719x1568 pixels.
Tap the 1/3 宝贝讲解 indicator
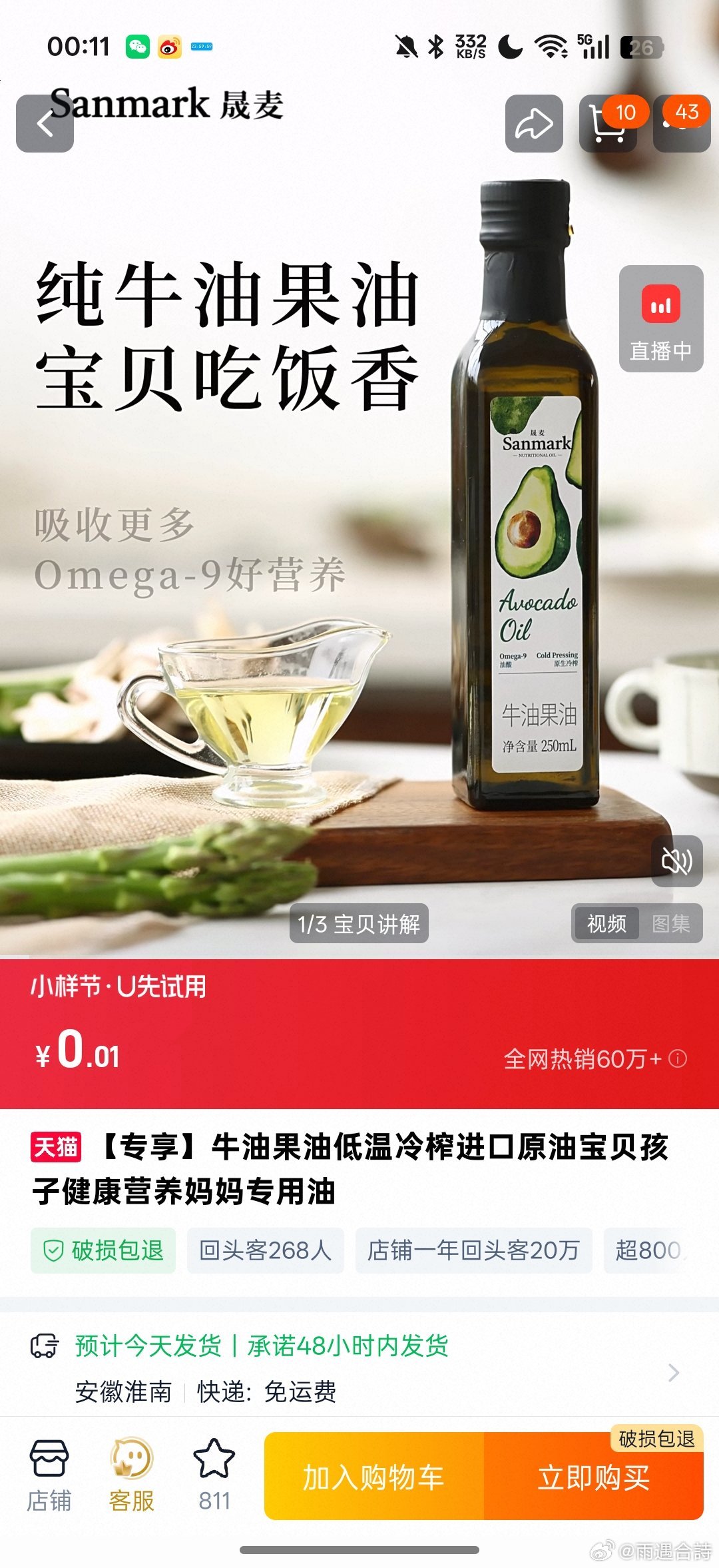(359, 924)
